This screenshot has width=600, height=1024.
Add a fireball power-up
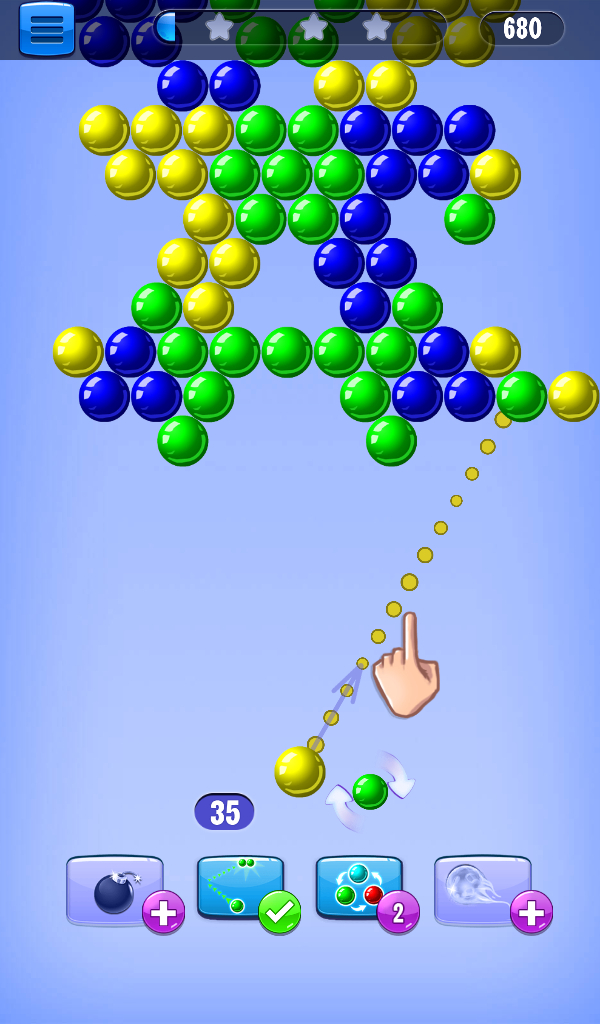(530, 911)
